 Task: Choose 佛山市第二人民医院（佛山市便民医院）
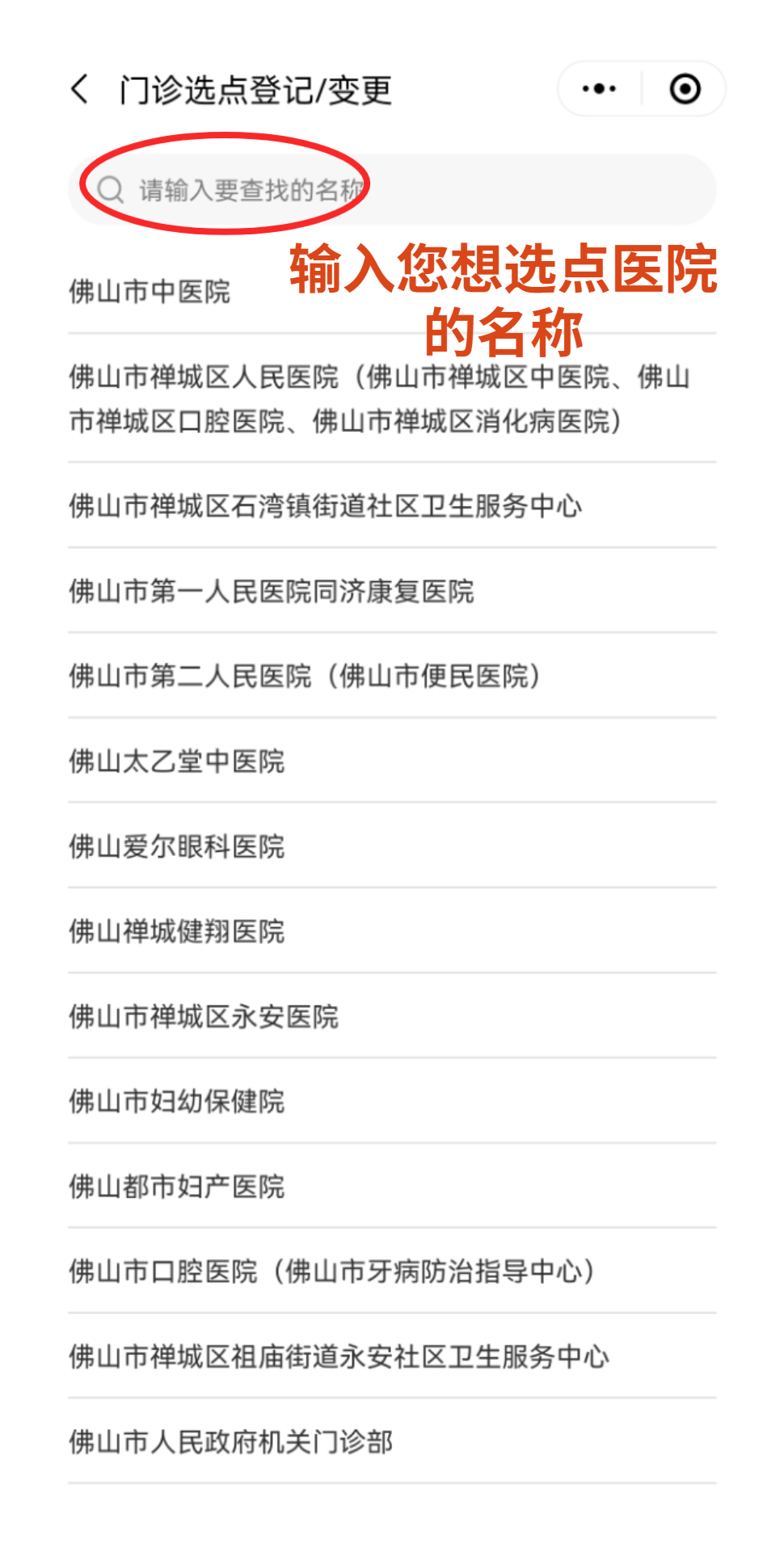(305, 676)
